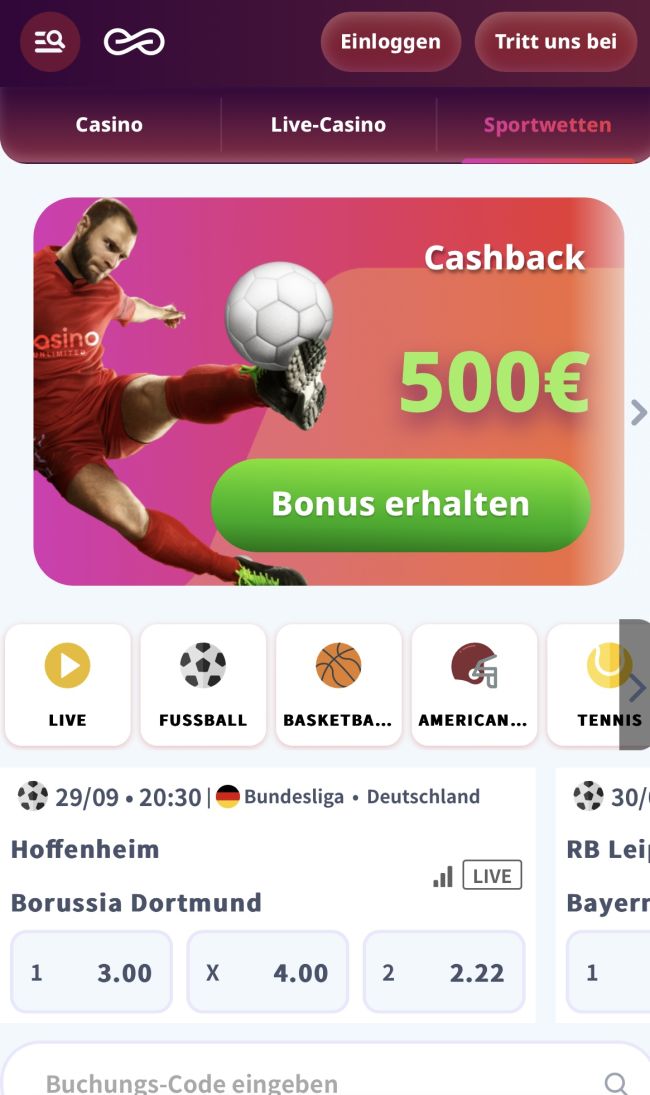Claim bonus with Bonus erhalten
The image size is (650, 1095).
[400, 504]
